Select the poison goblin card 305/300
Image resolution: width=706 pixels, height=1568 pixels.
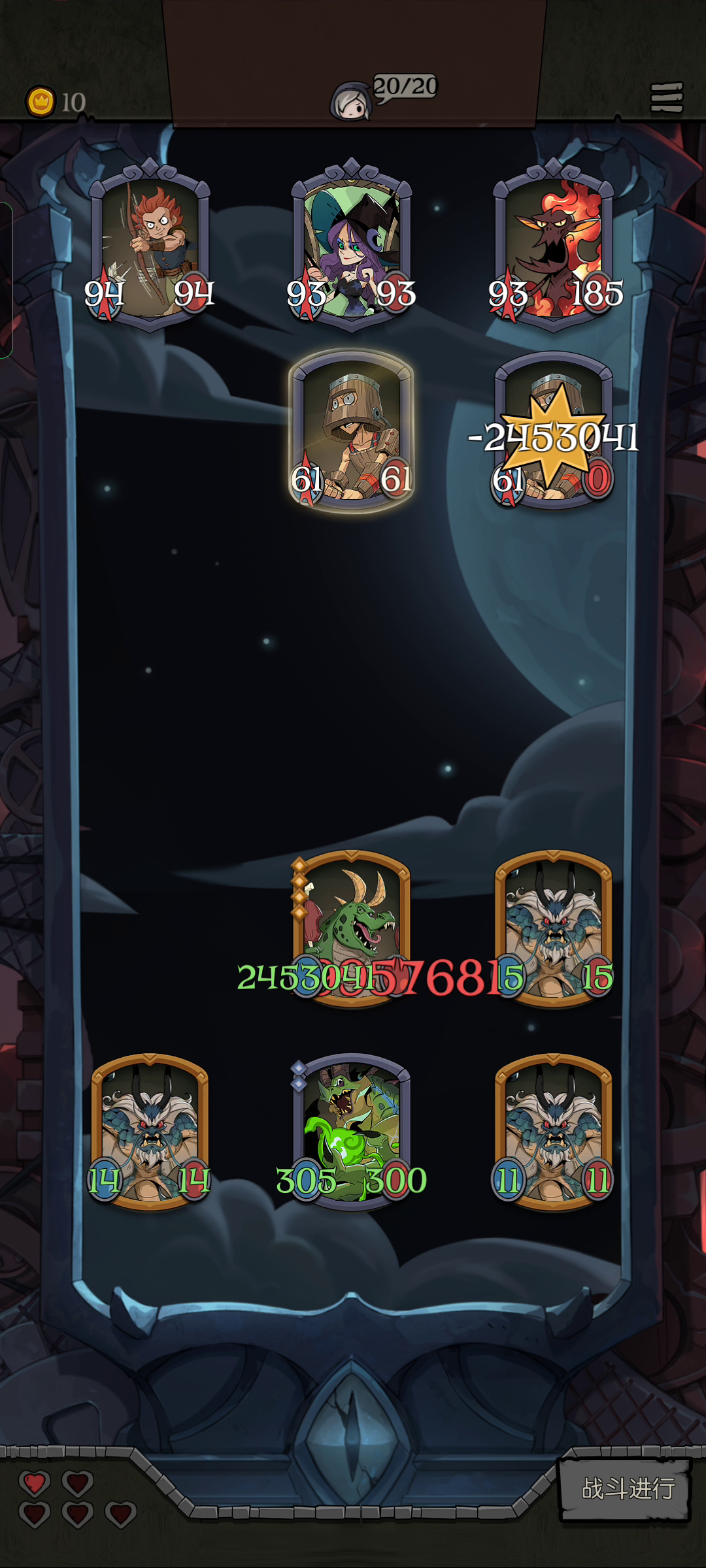[352, 1132]
